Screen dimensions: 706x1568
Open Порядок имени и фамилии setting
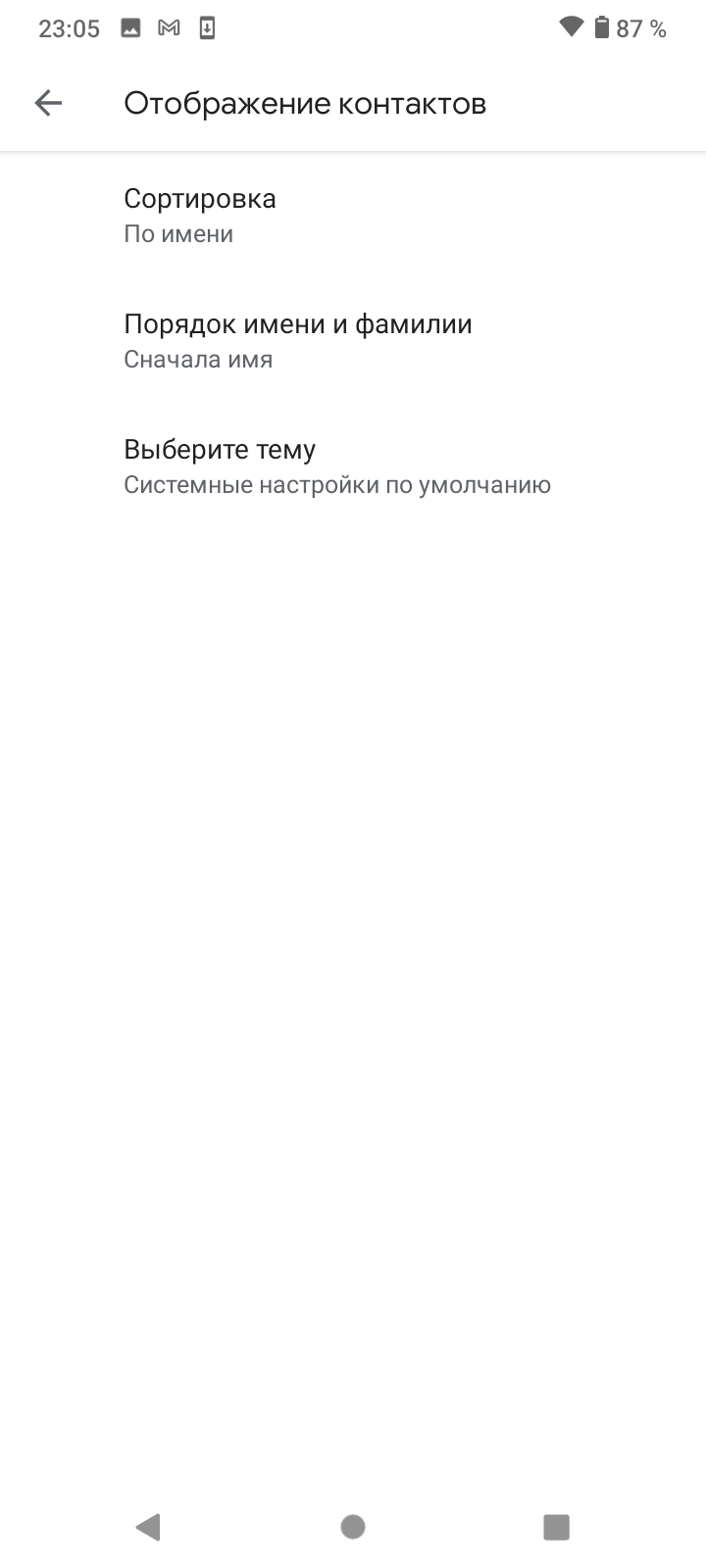click(x=353, y=340)
